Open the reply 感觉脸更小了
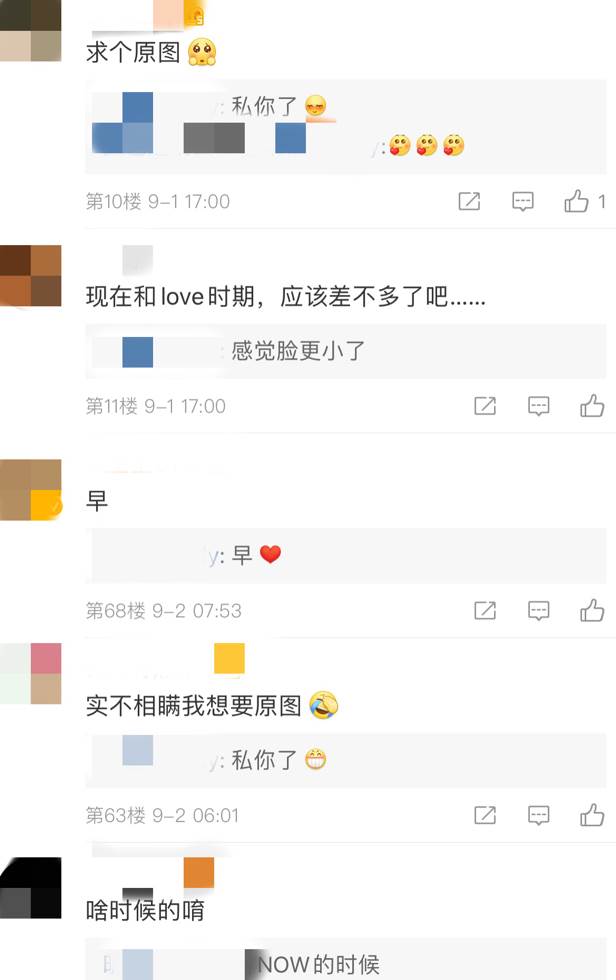Image resolution: width=616 pixels, height=980 pixels. (298, 351)
